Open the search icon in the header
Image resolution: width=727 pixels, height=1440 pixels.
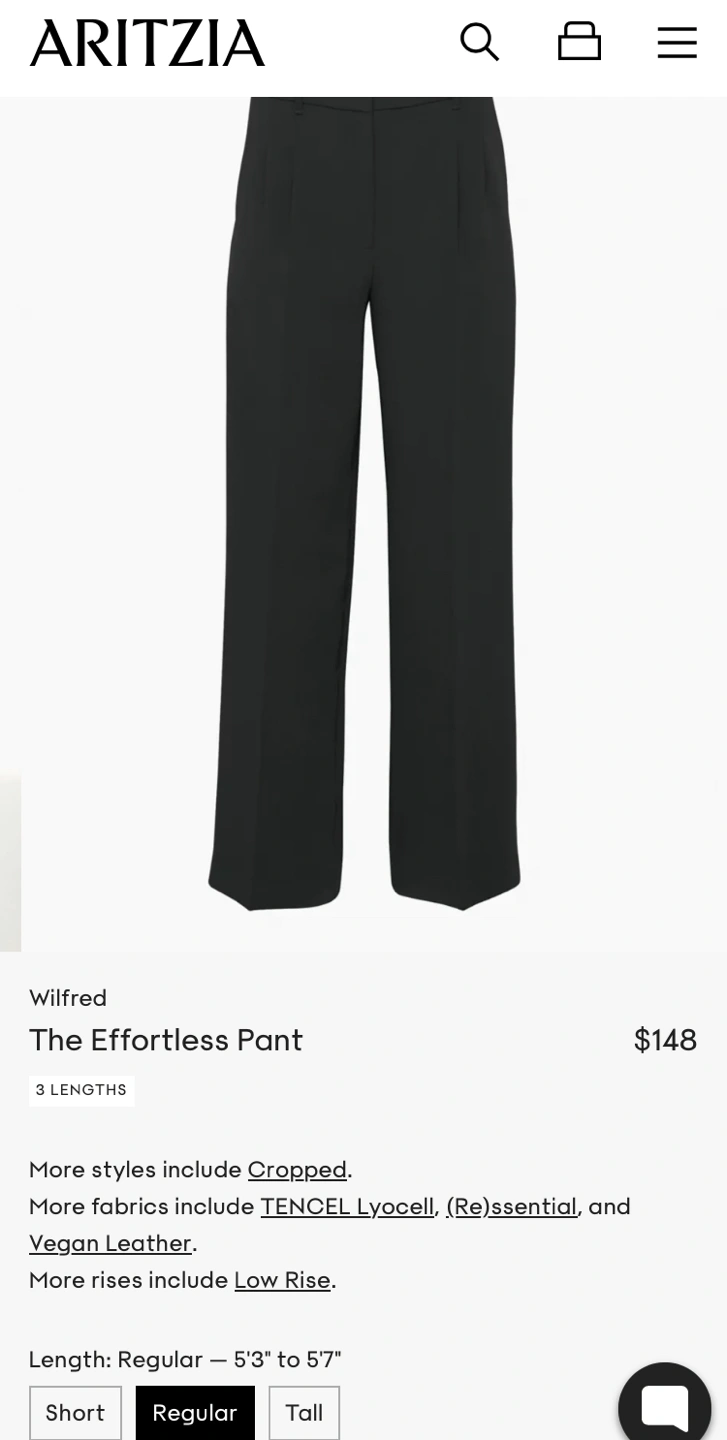[479, 42]
